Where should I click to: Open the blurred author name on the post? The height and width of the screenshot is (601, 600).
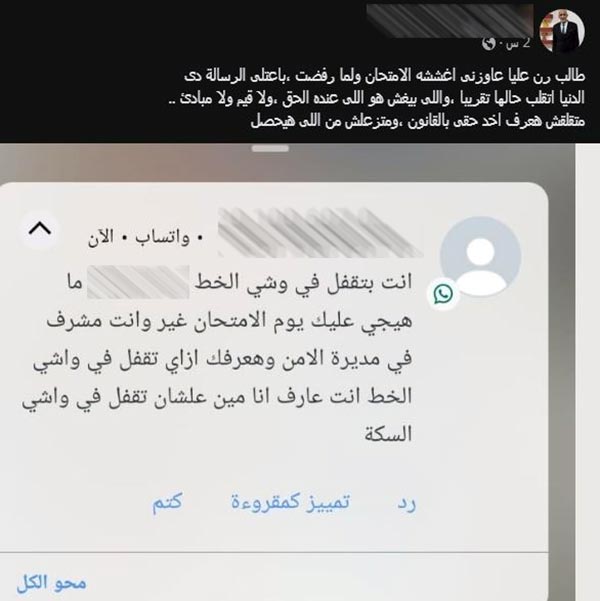tap(449, 21)
